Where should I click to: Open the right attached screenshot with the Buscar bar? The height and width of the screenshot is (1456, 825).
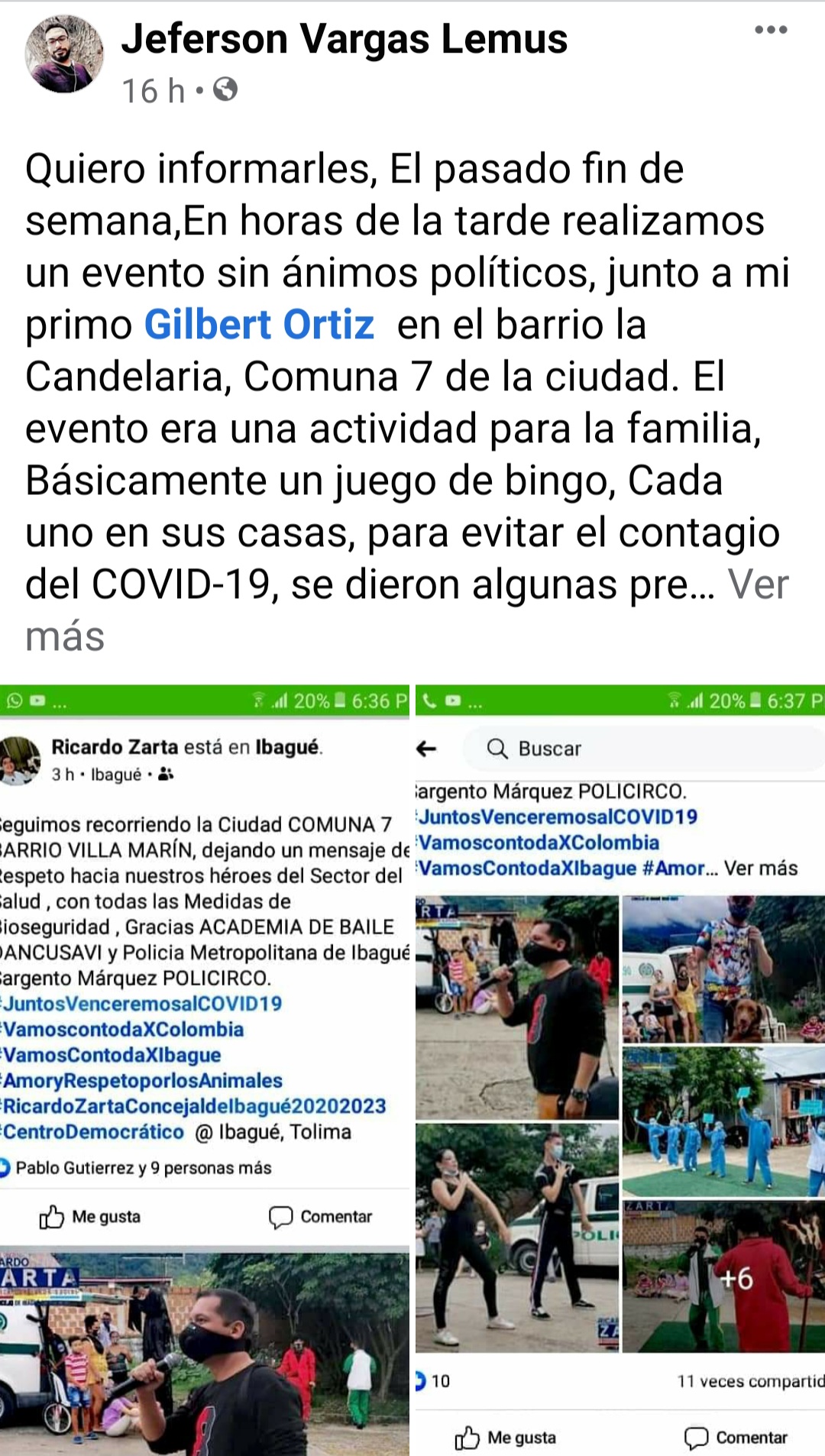620,1069
